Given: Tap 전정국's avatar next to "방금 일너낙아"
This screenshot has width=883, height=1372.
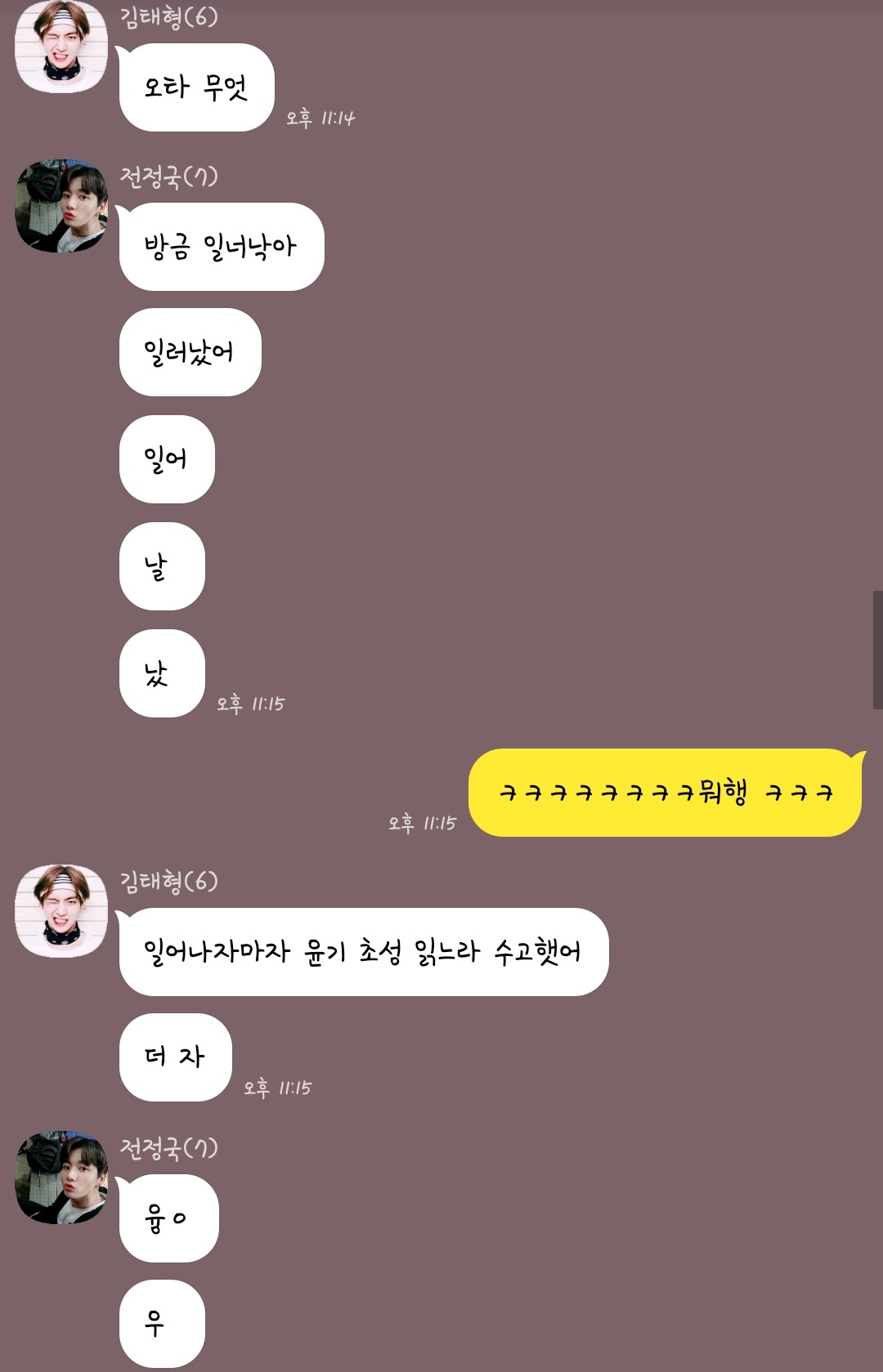Looking at the screenshot, I should [x=61, y=206].
